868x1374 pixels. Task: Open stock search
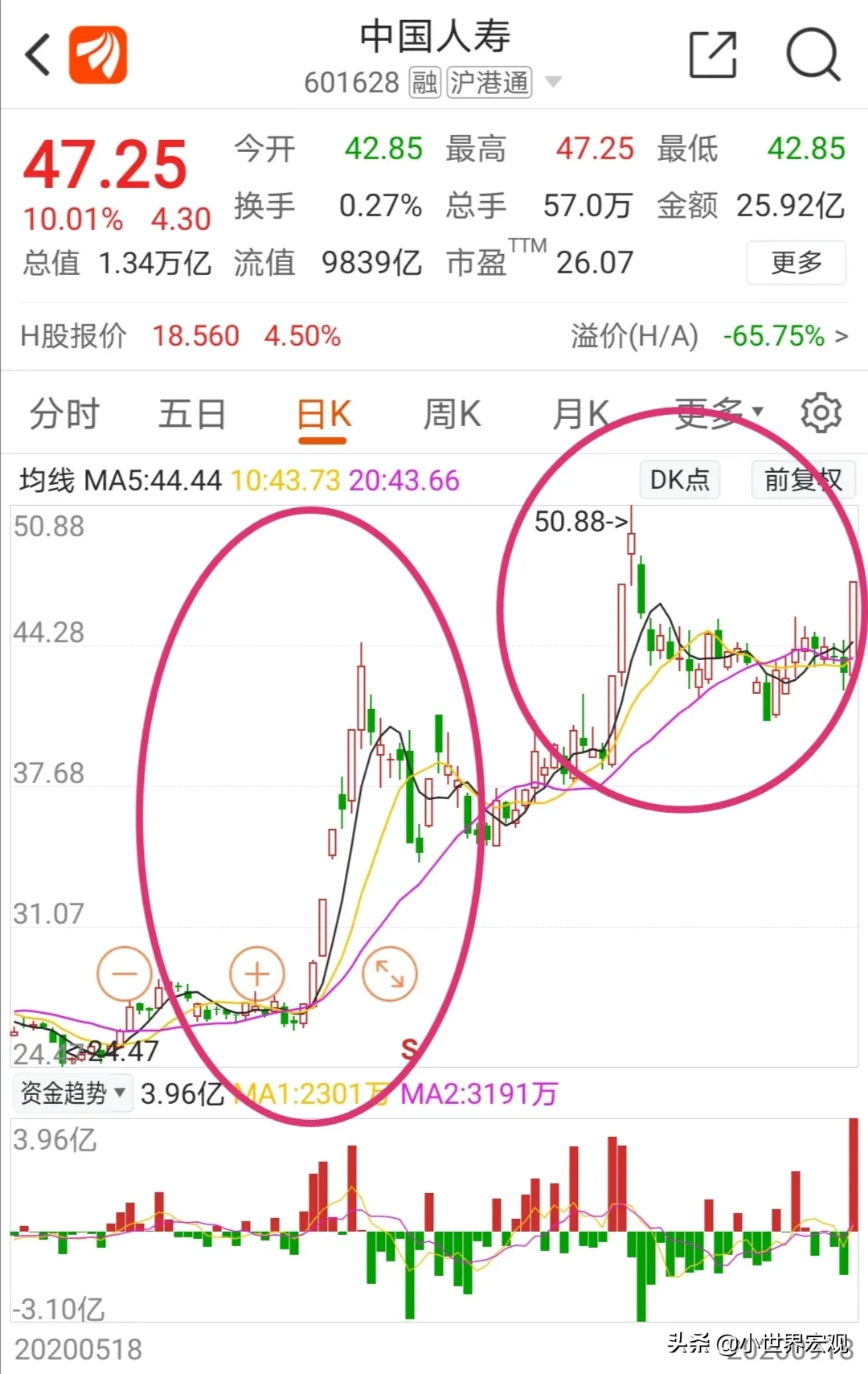click(x=813, y=55)
